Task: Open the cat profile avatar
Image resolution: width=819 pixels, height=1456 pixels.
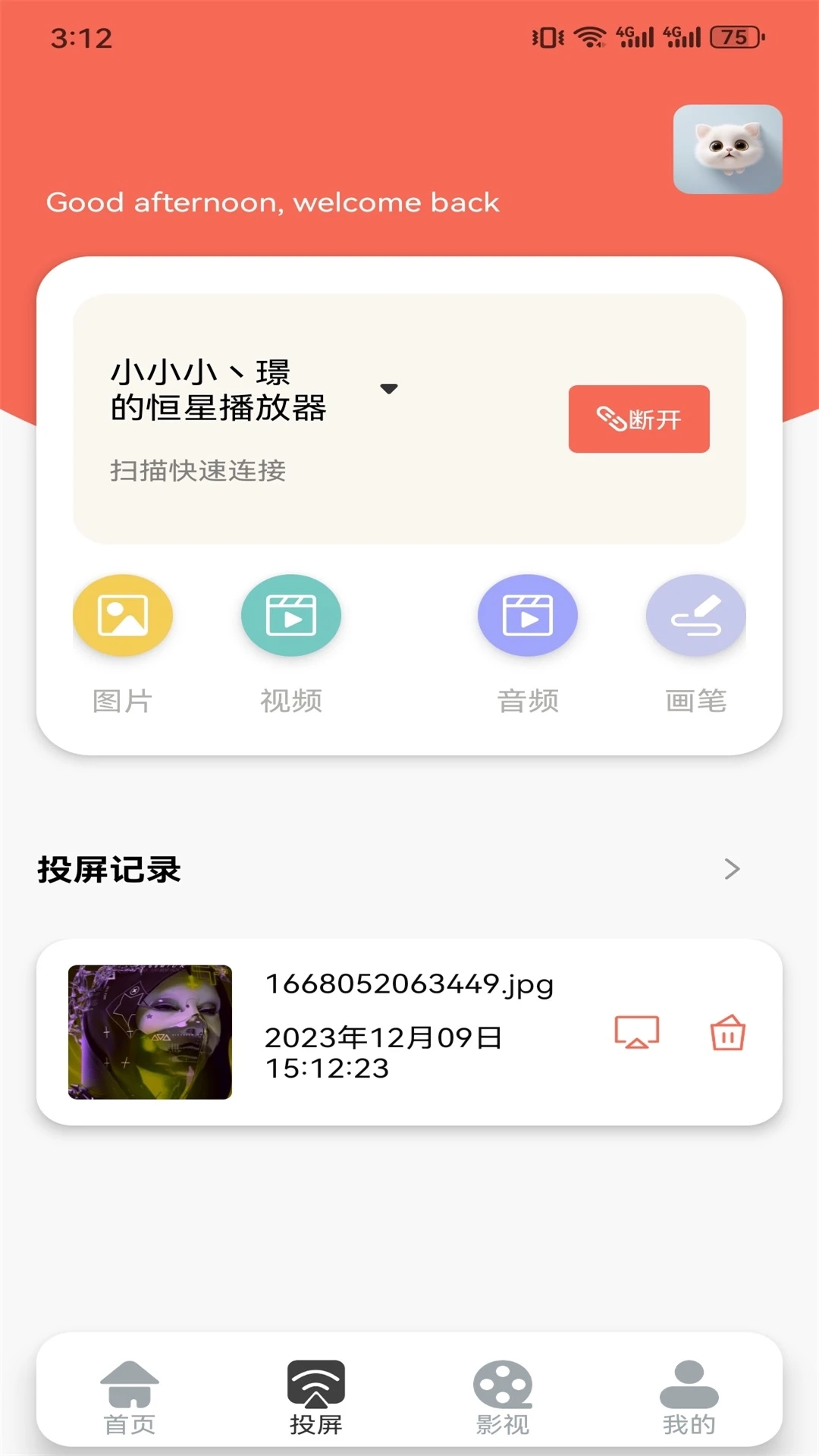Action: [x=727, y=149]
